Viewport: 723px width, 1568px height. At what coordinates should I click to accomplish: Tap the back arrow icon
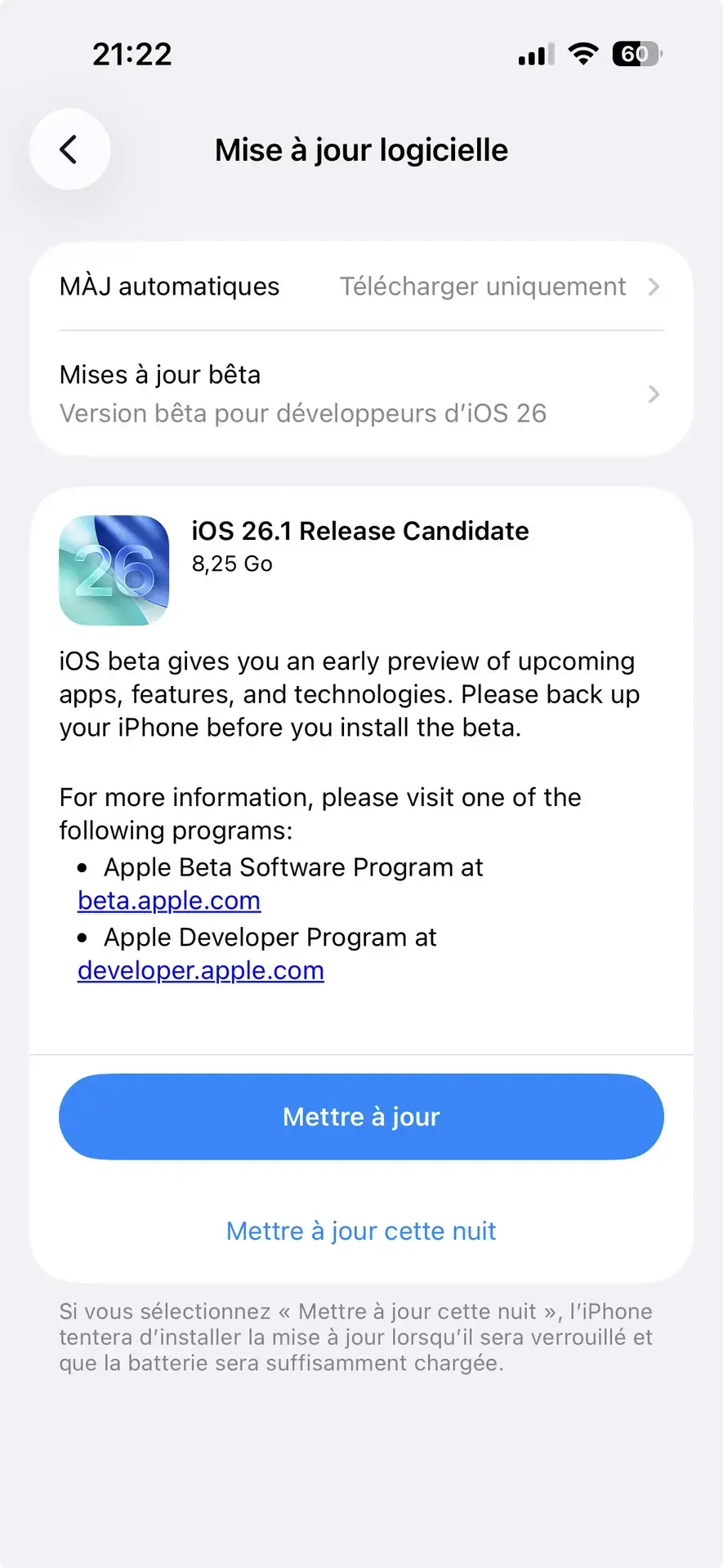69,149
